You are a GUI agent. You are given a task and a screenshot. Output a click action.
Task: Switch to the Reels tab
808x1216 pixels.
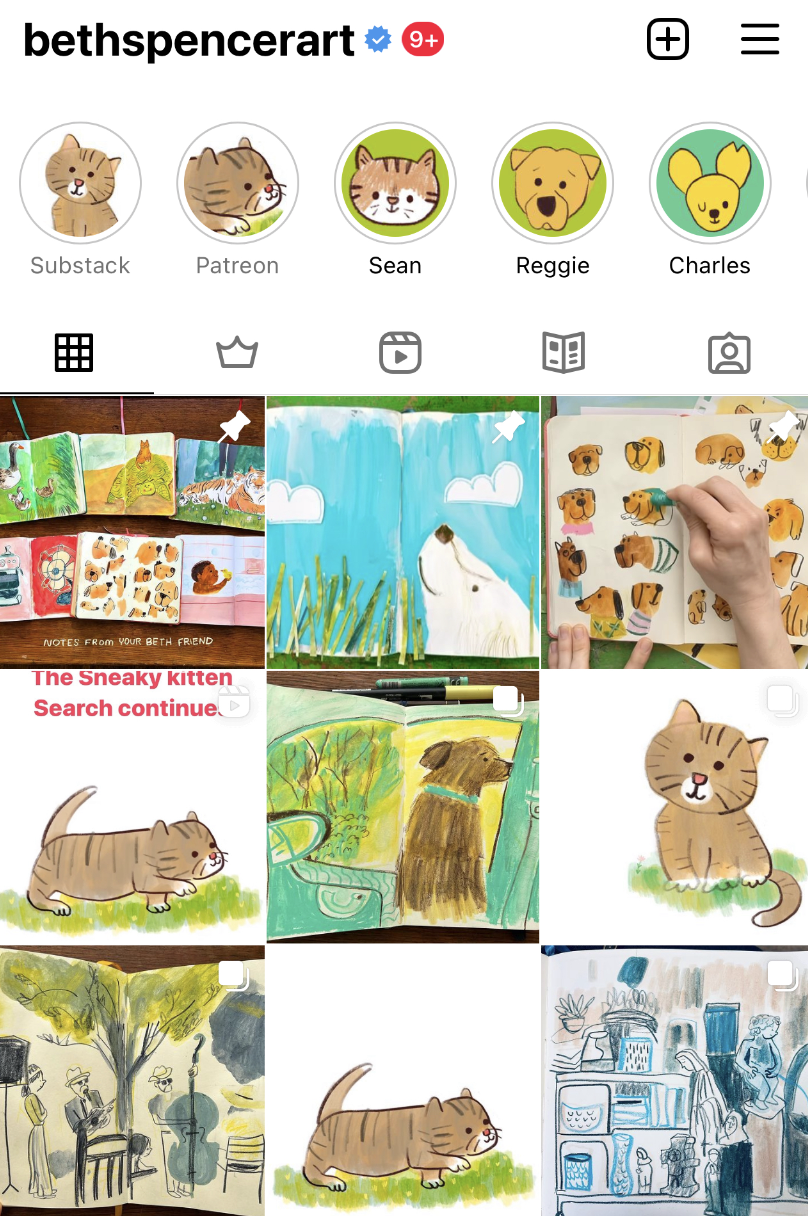(x=400, y=353)
